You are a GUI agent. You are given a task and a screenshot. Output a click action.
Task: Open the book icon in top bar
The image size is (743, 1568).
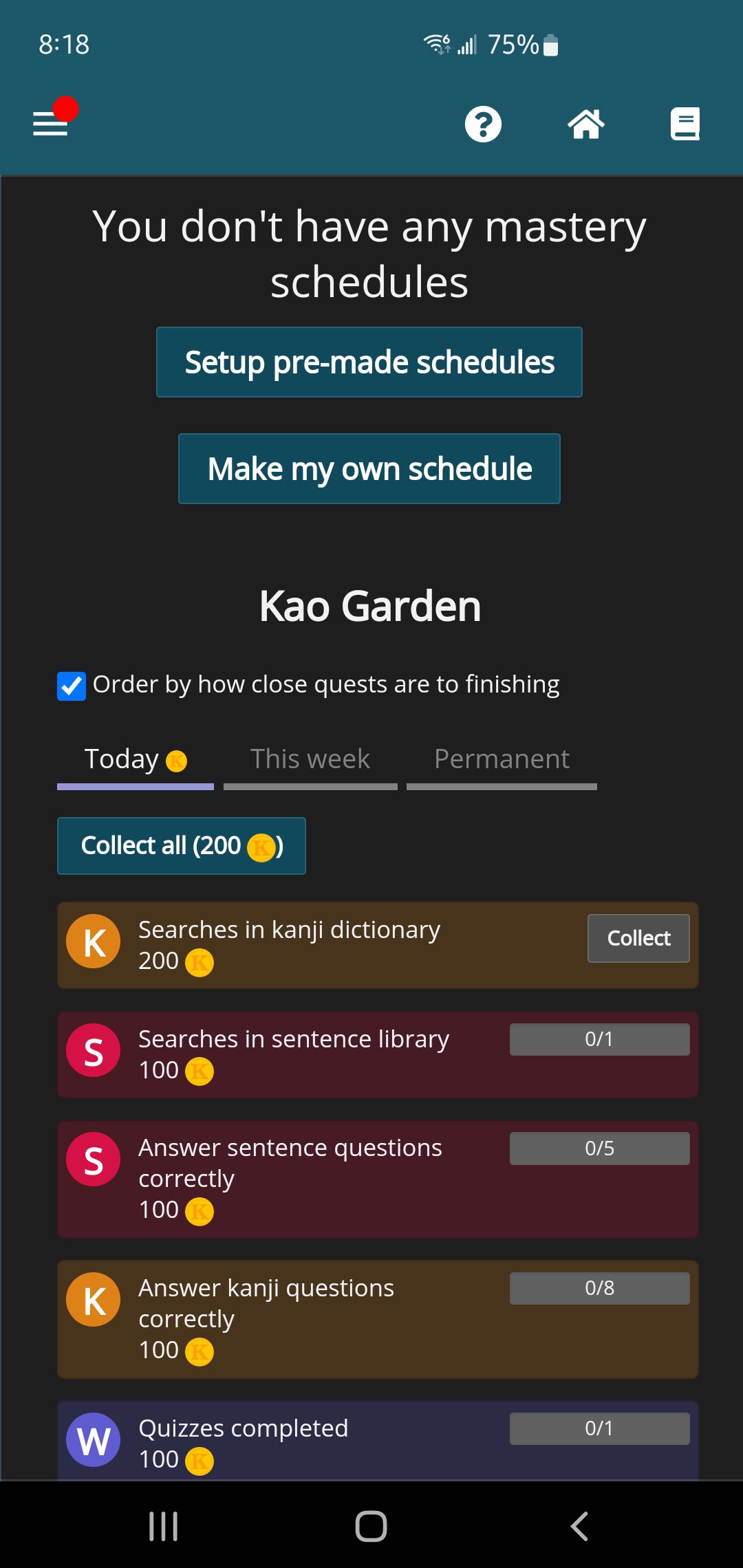click(x=685, y=124)
